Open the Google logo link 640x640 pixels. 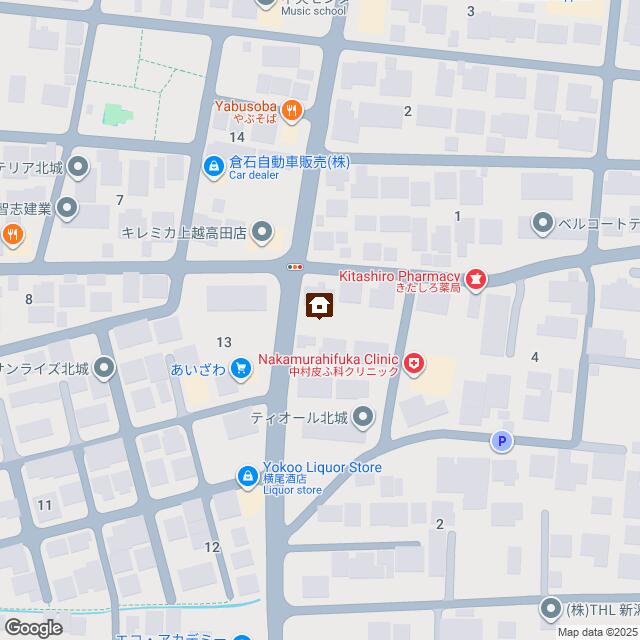[x=32, y=627]
